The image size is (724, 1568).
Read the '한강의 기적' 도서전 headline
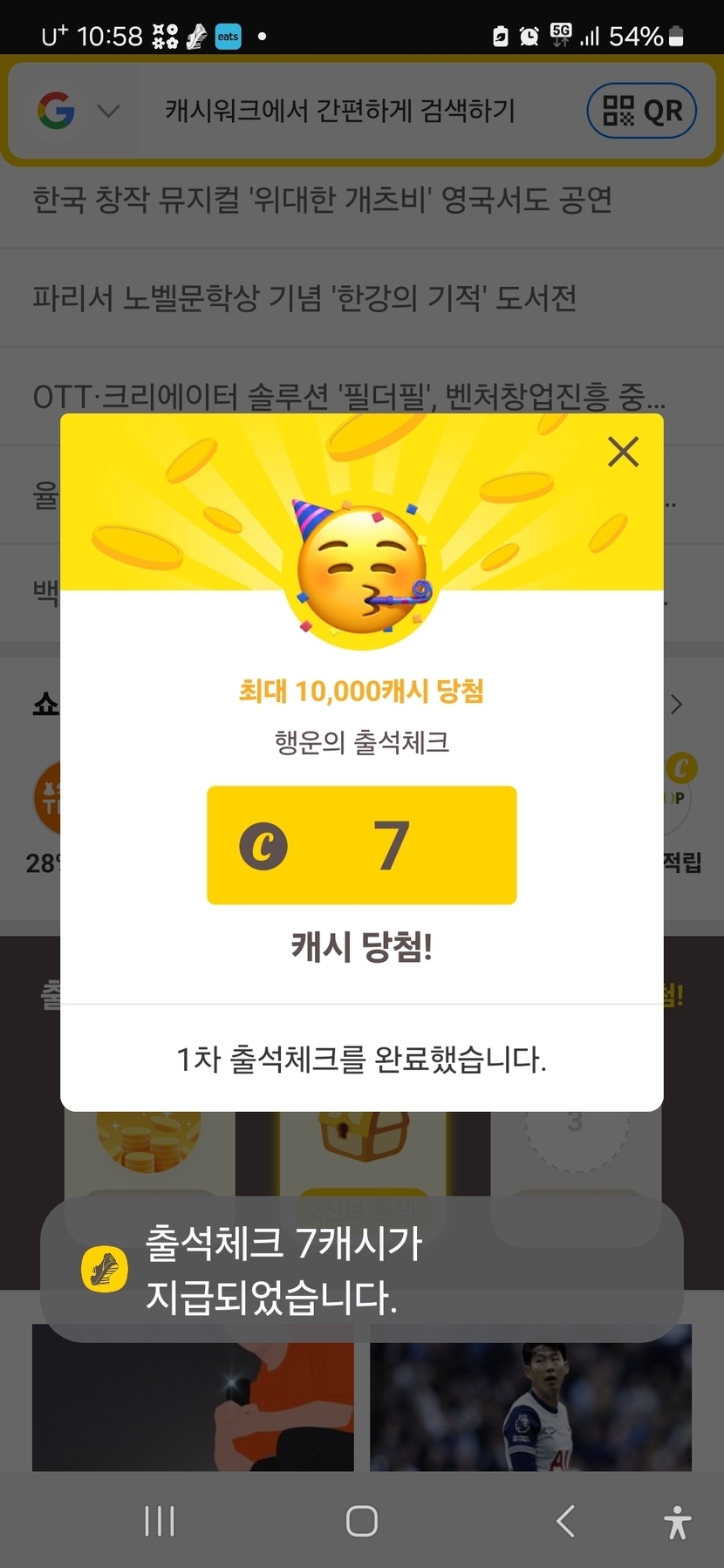(x=304, y=298)
